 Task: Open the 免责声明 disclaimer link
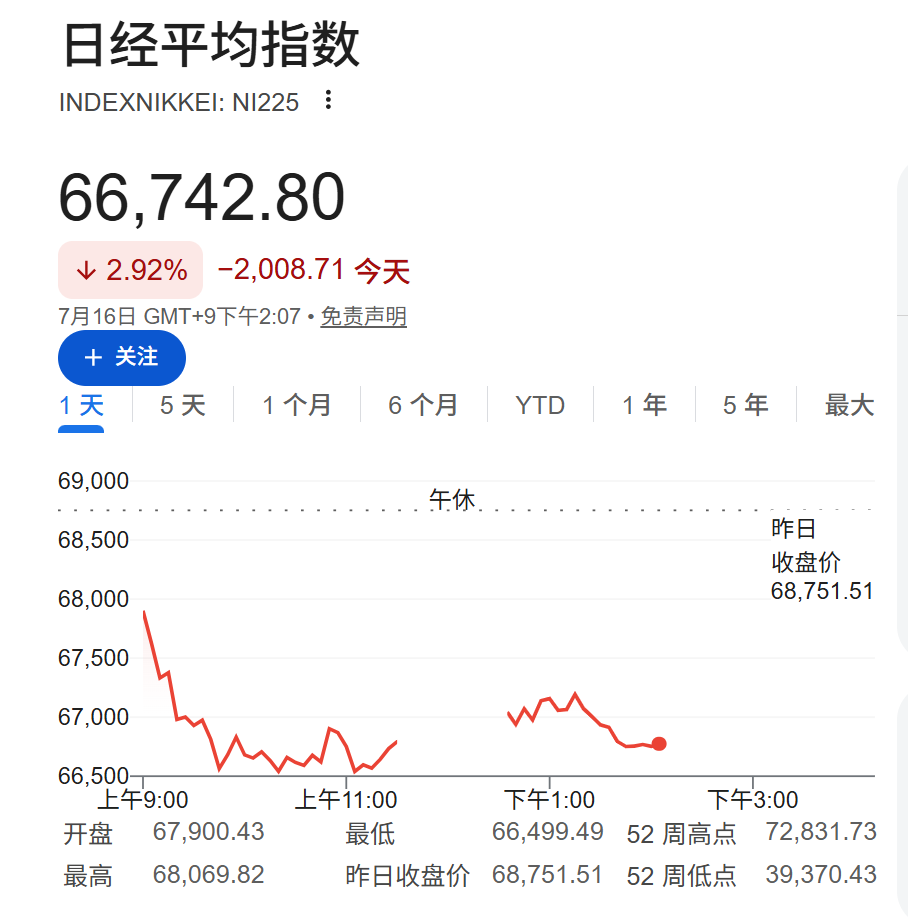pos(364,317)
